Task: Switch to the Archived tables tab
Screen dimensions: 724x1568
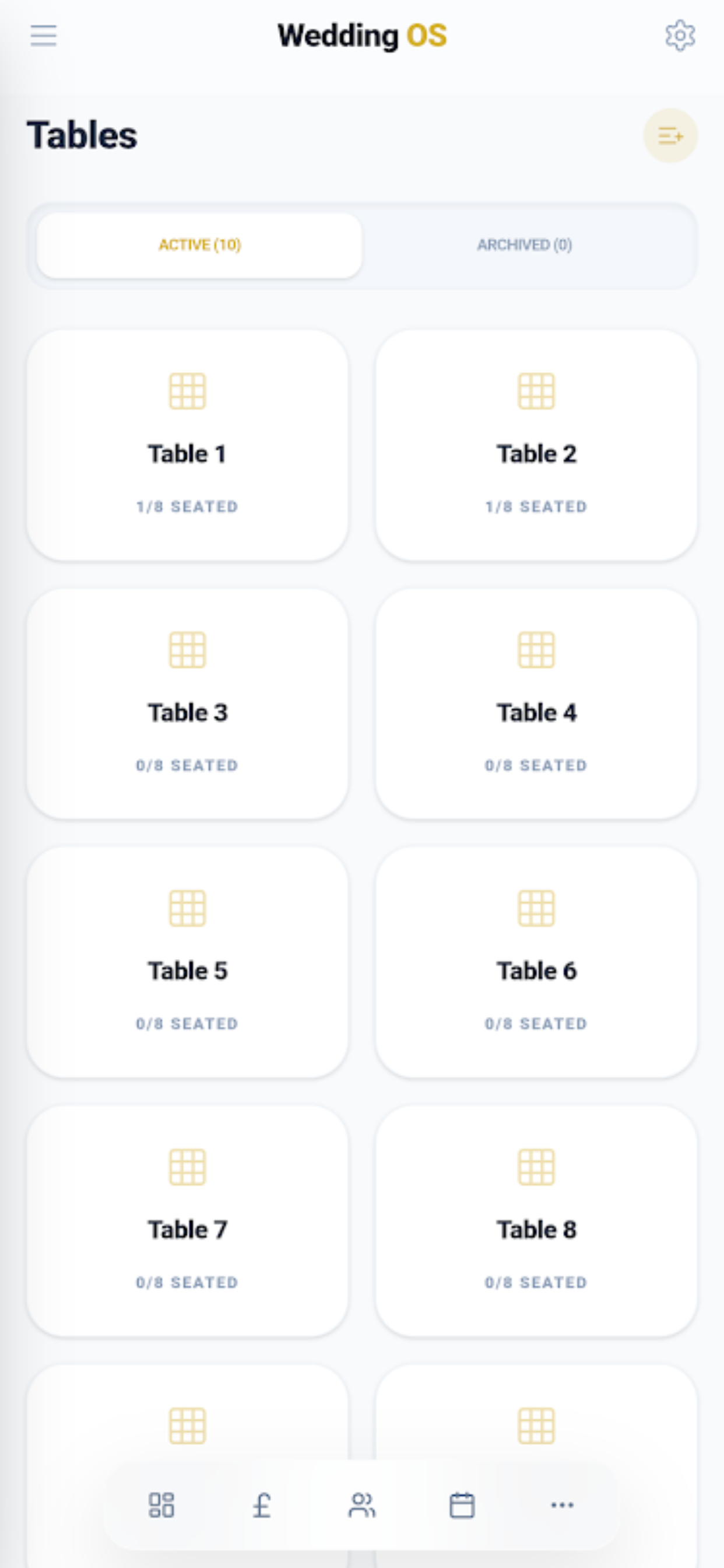Action: coord(524,244)
